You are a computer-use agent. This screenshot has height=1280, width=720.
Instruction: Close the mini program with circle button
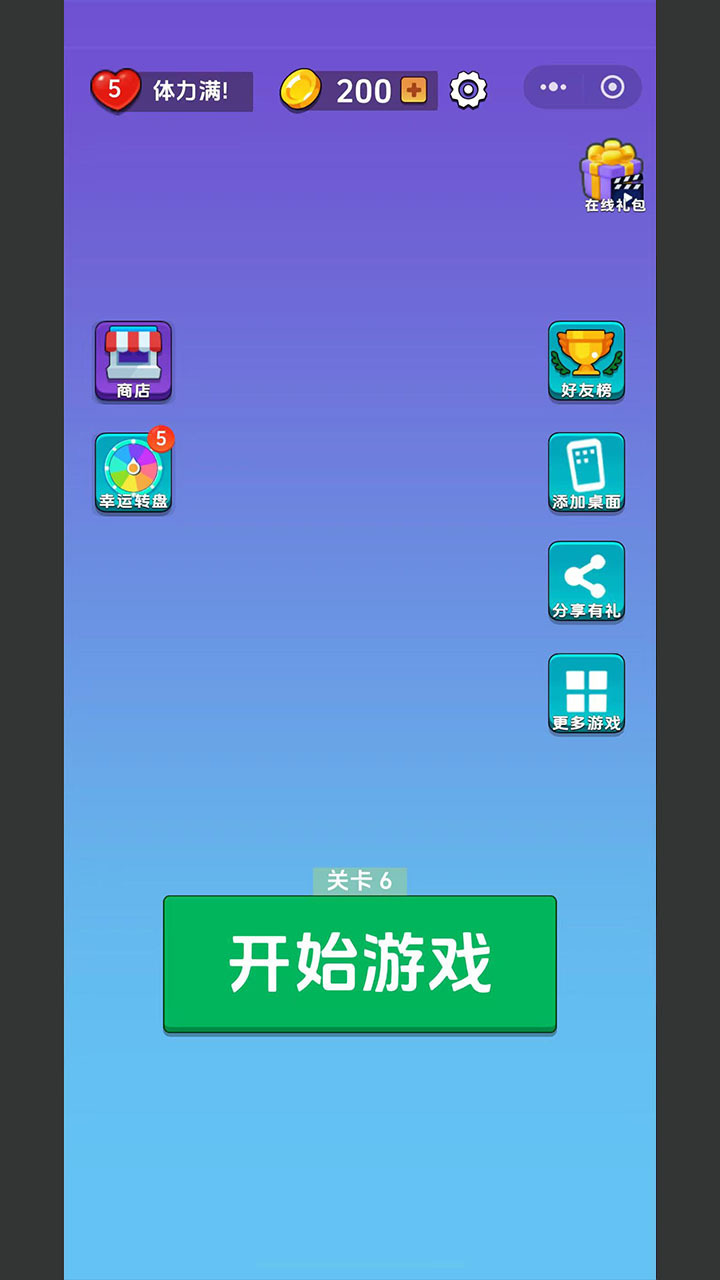612,88
